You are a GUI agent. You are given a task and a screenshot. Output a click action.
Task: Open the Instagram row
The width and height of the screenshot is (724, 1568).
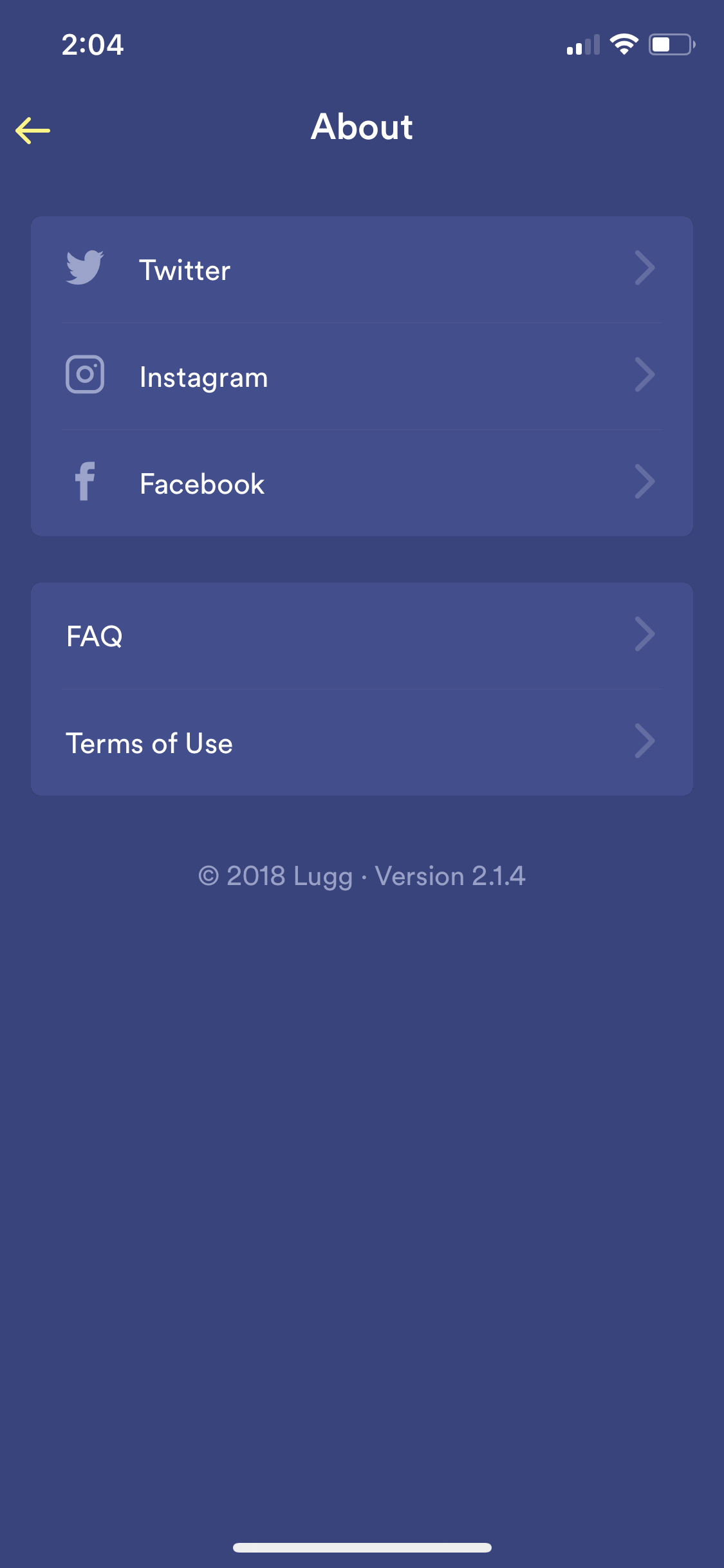click(x=362, y=377)
